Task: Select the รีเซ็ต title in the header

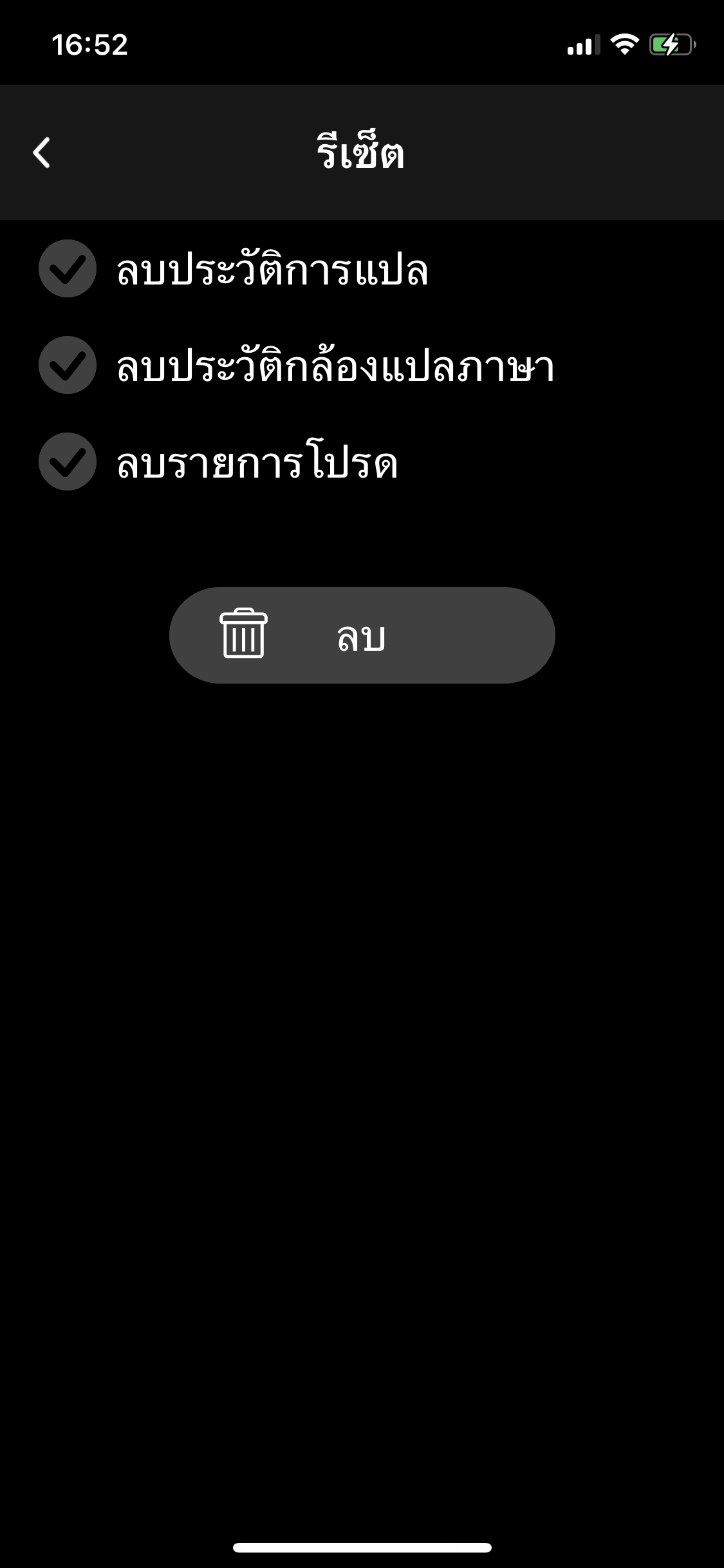Action: pos(362,153)
